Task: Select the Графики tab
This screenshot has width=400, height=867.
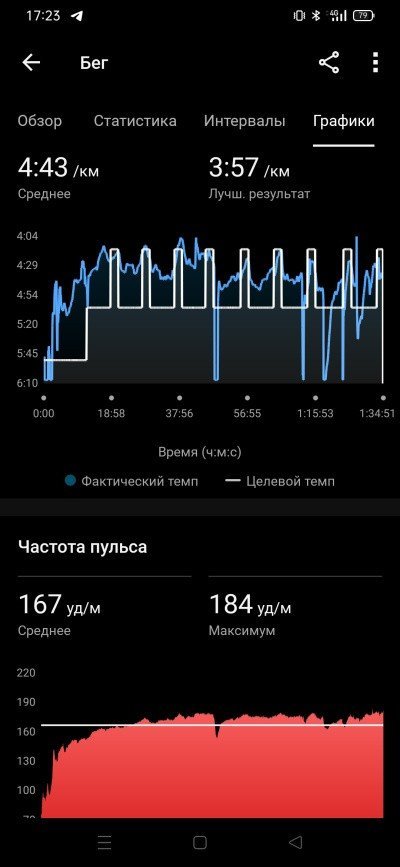Action: click(x=344, y=121)
